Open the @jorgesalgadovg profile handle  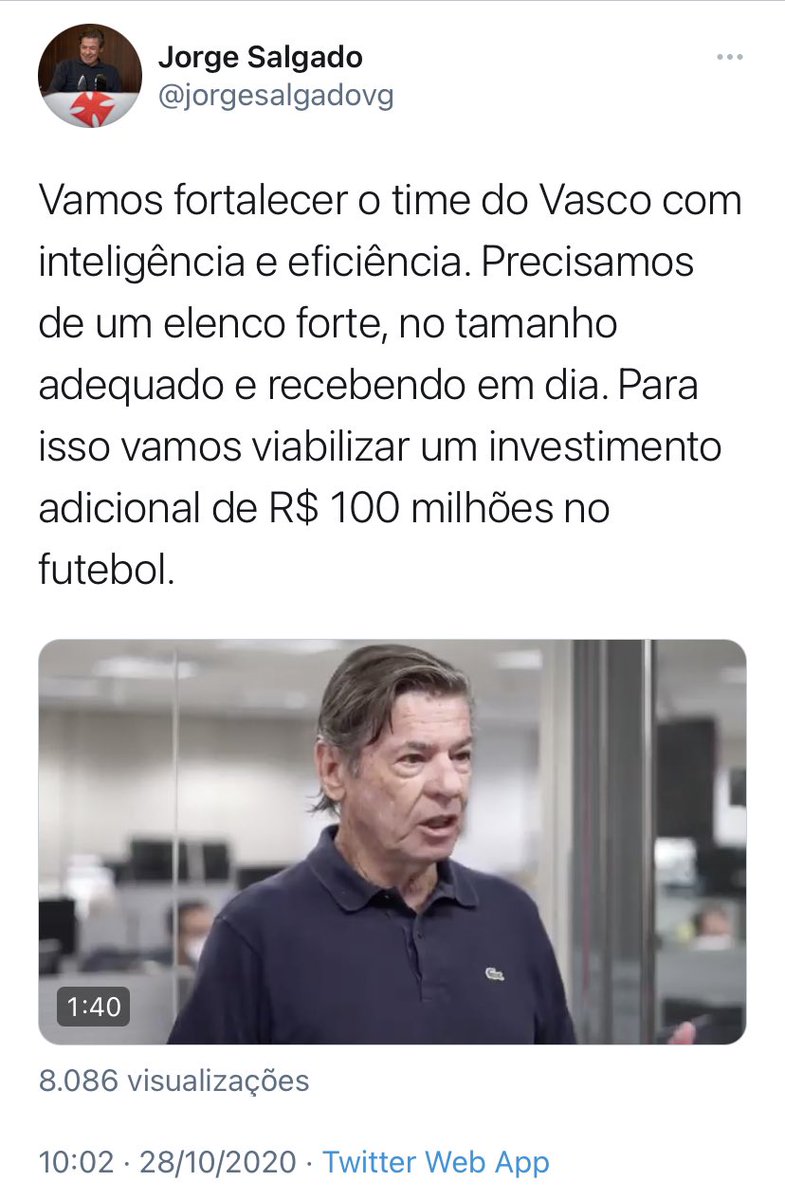coord(275,96)
